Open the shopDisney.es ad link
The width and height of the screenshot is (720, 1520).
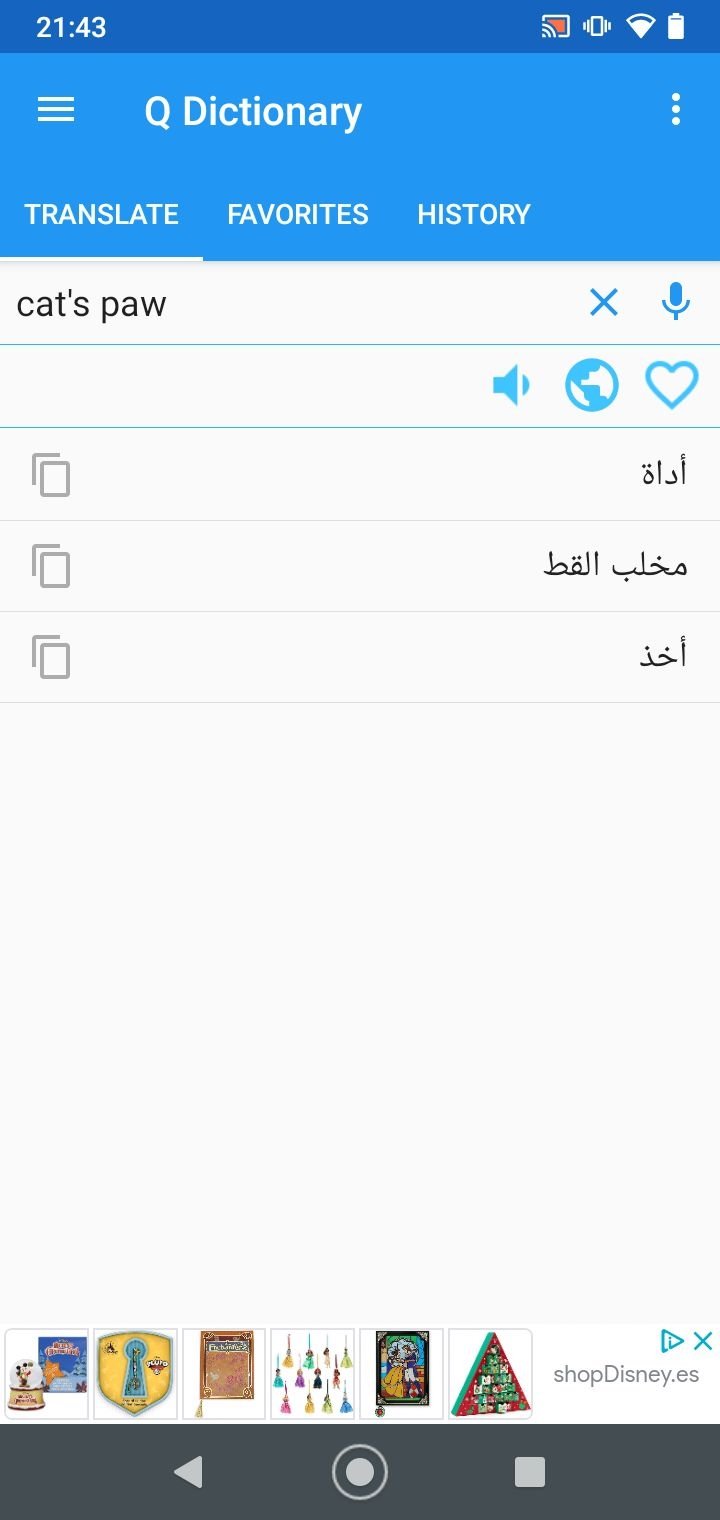pyautogui.click(x=626, y=1374)
